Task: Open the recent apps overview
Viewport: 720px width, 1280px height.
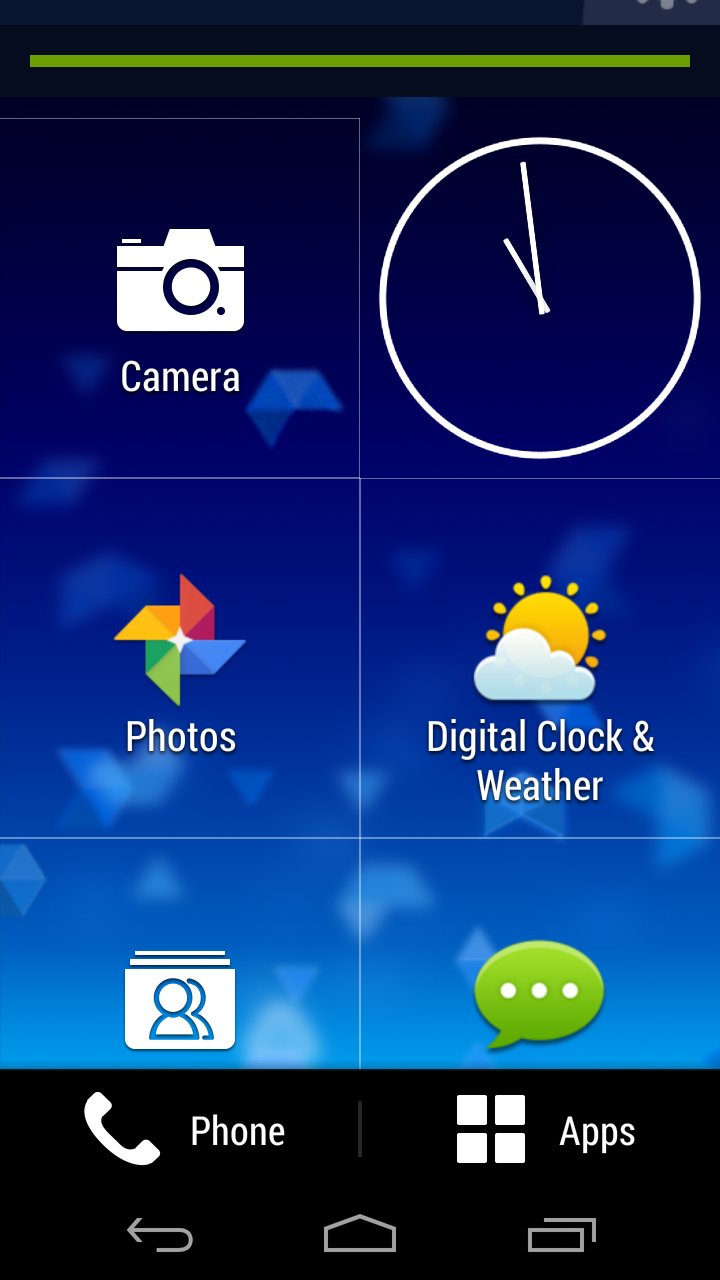Action: (561, 1235)
